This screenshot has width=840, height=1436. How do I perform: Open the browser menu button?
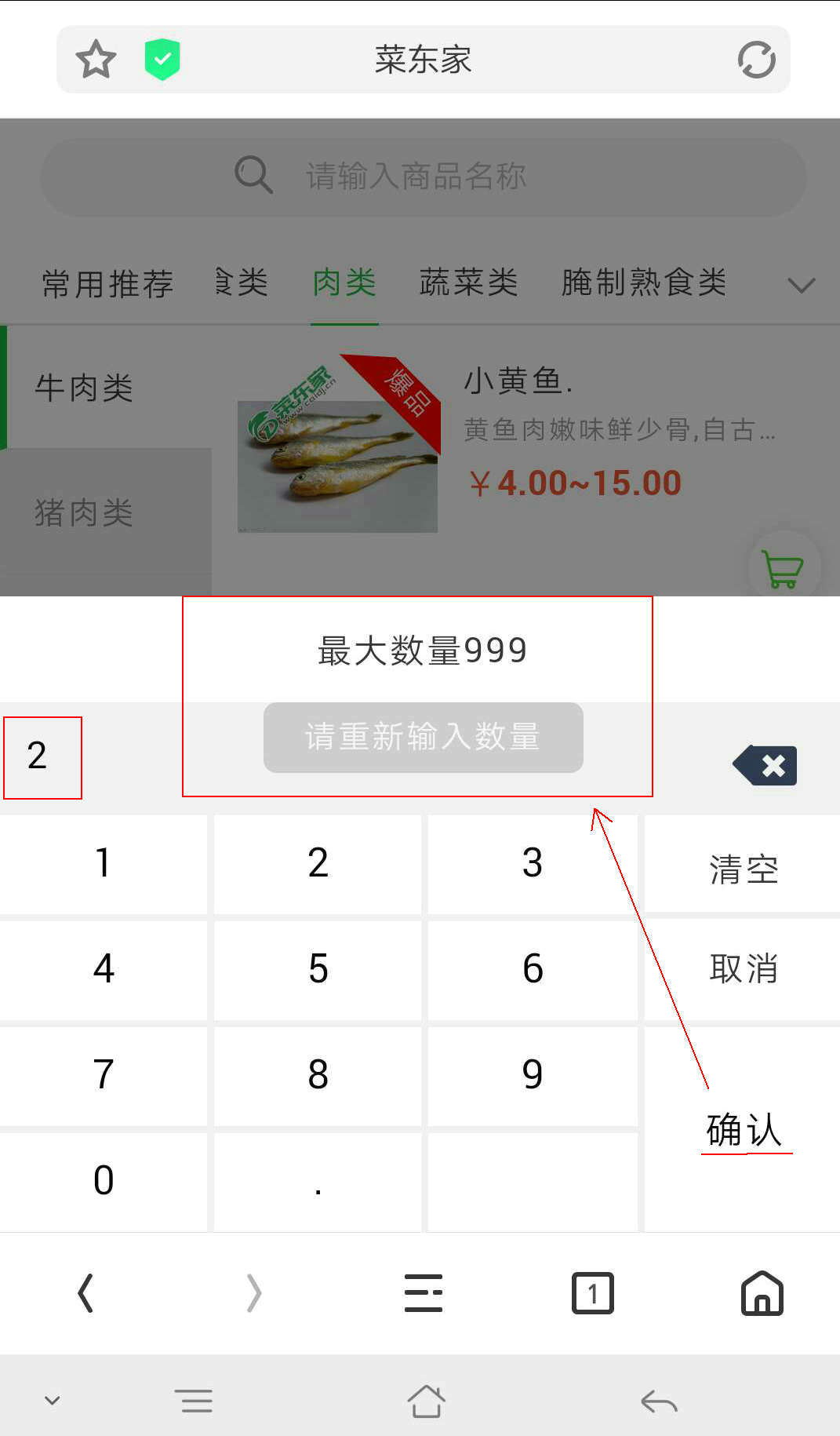424,1293
